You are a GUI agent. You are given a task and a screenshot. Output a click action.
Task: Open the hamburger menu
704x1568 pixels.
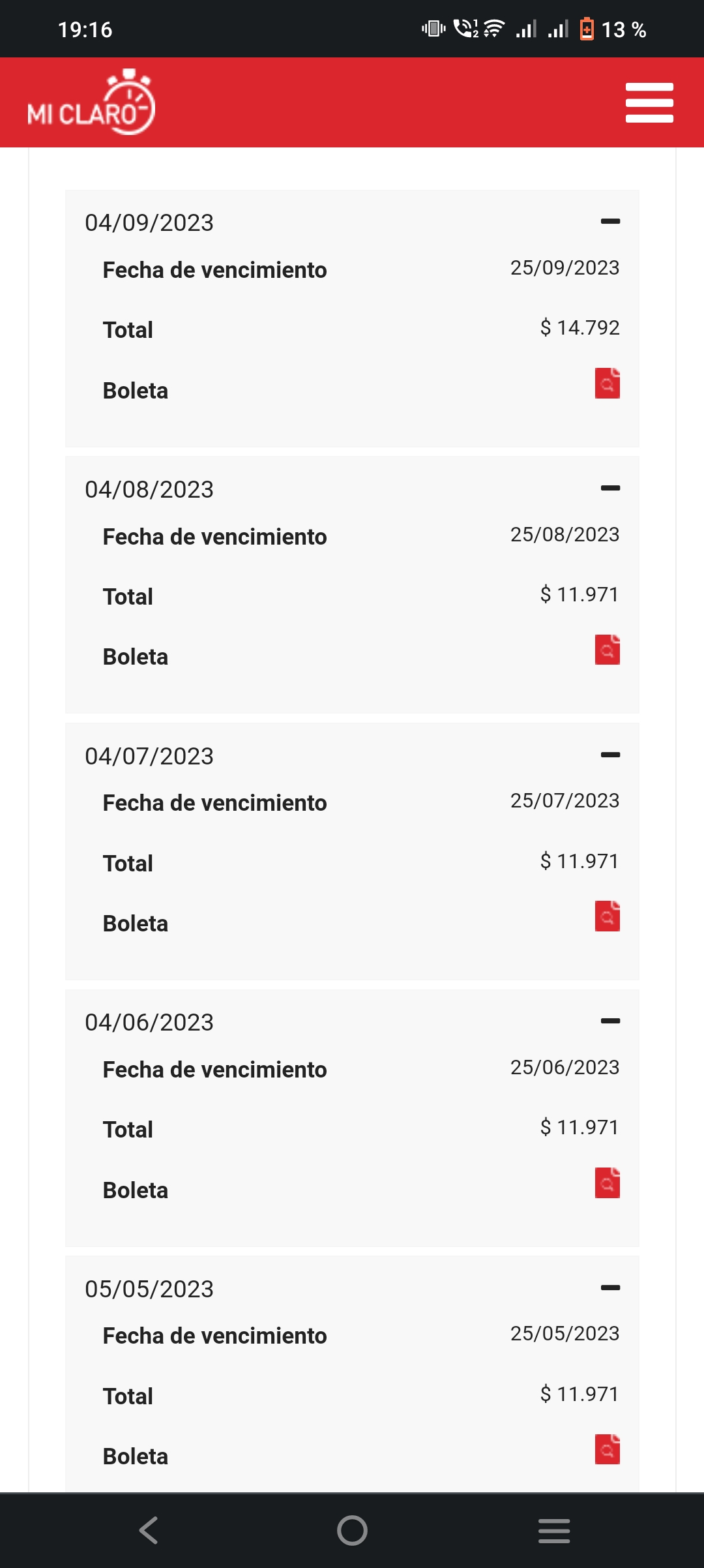649,102
